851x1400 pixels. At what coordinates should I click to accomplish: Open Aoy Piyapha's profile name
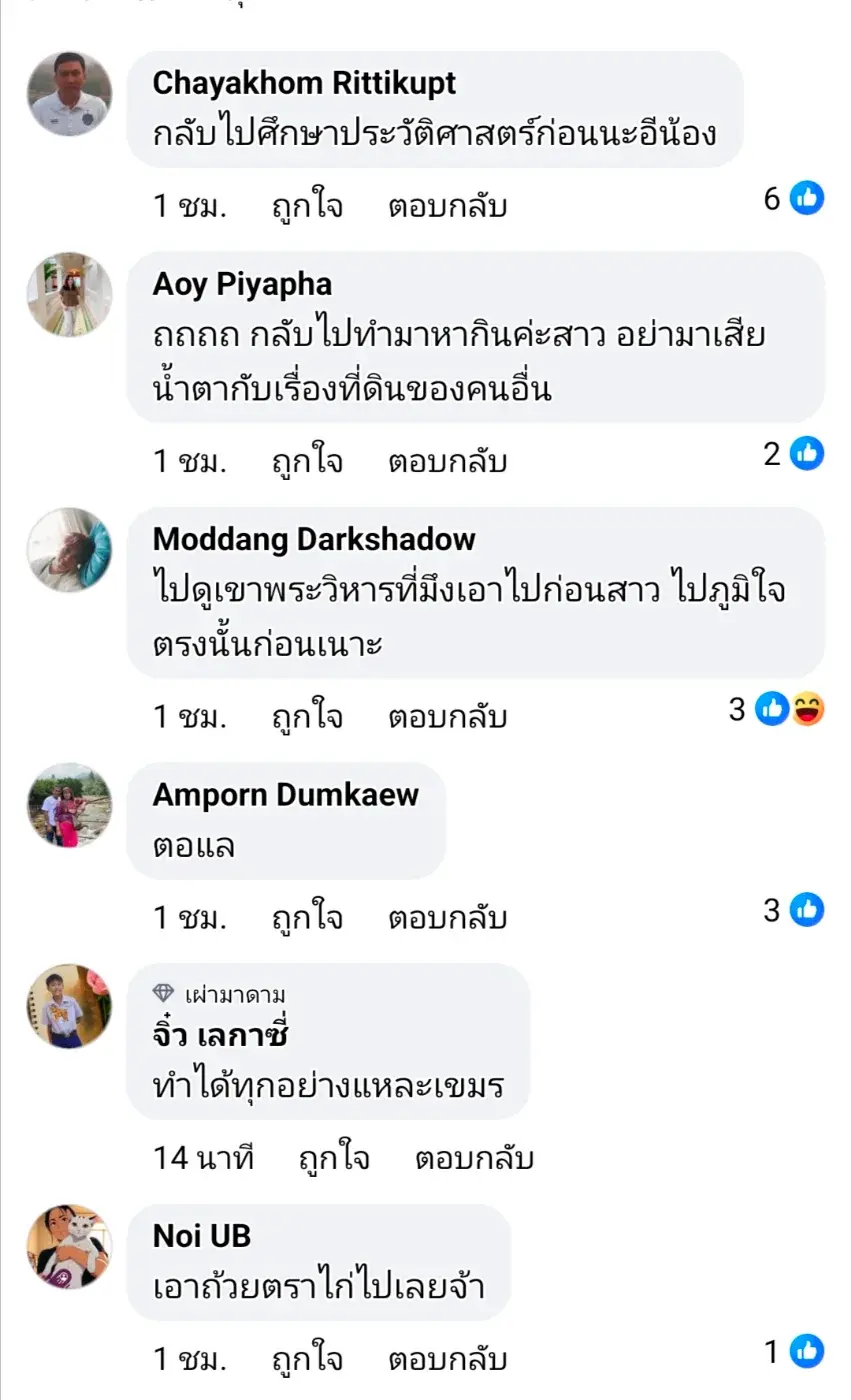[242, 284]
